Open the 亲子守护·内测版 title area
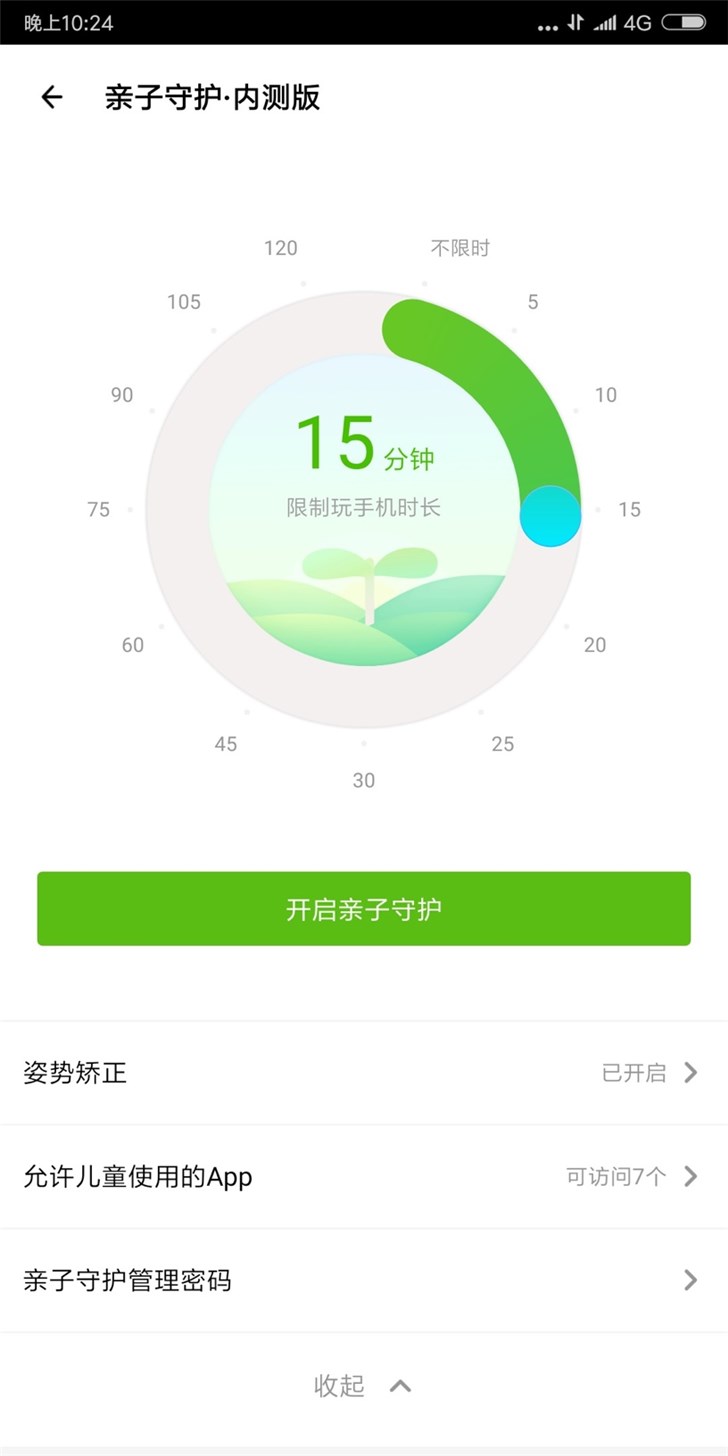 click(211, 98)
